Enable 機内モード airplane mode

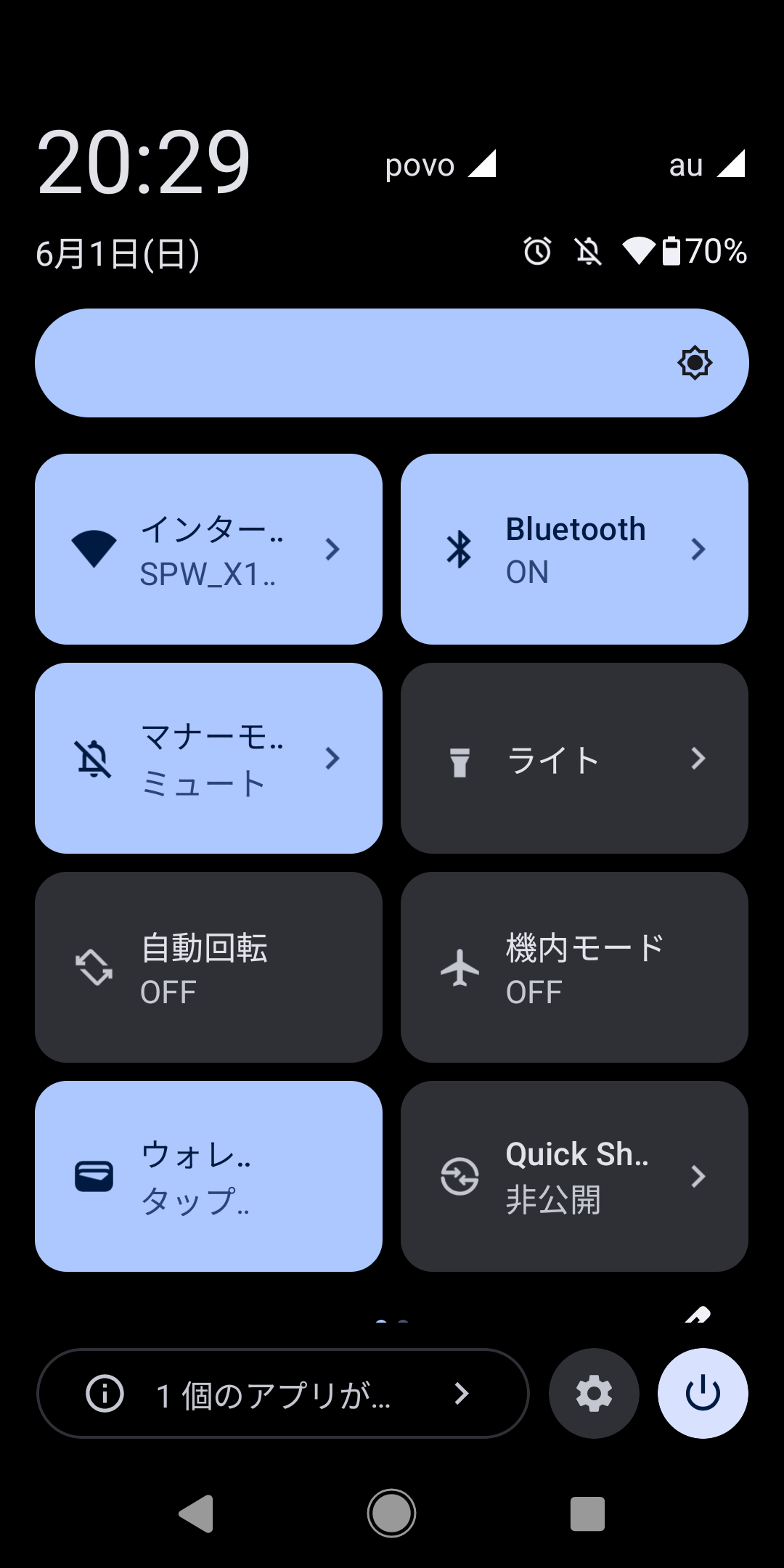click(574, 967)
